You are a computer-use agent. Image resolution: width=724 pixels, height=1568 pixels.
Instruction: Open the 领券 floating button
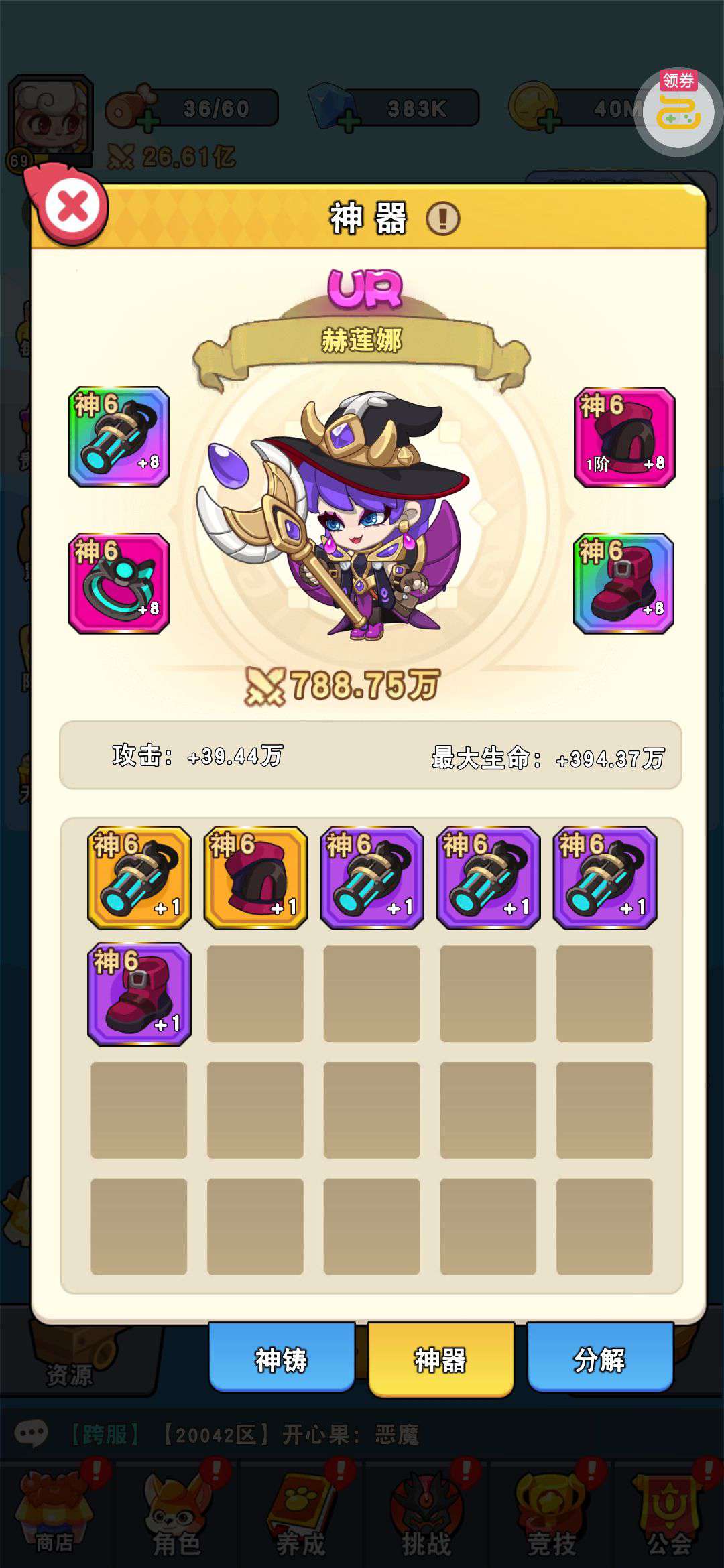tap(678, 111)
